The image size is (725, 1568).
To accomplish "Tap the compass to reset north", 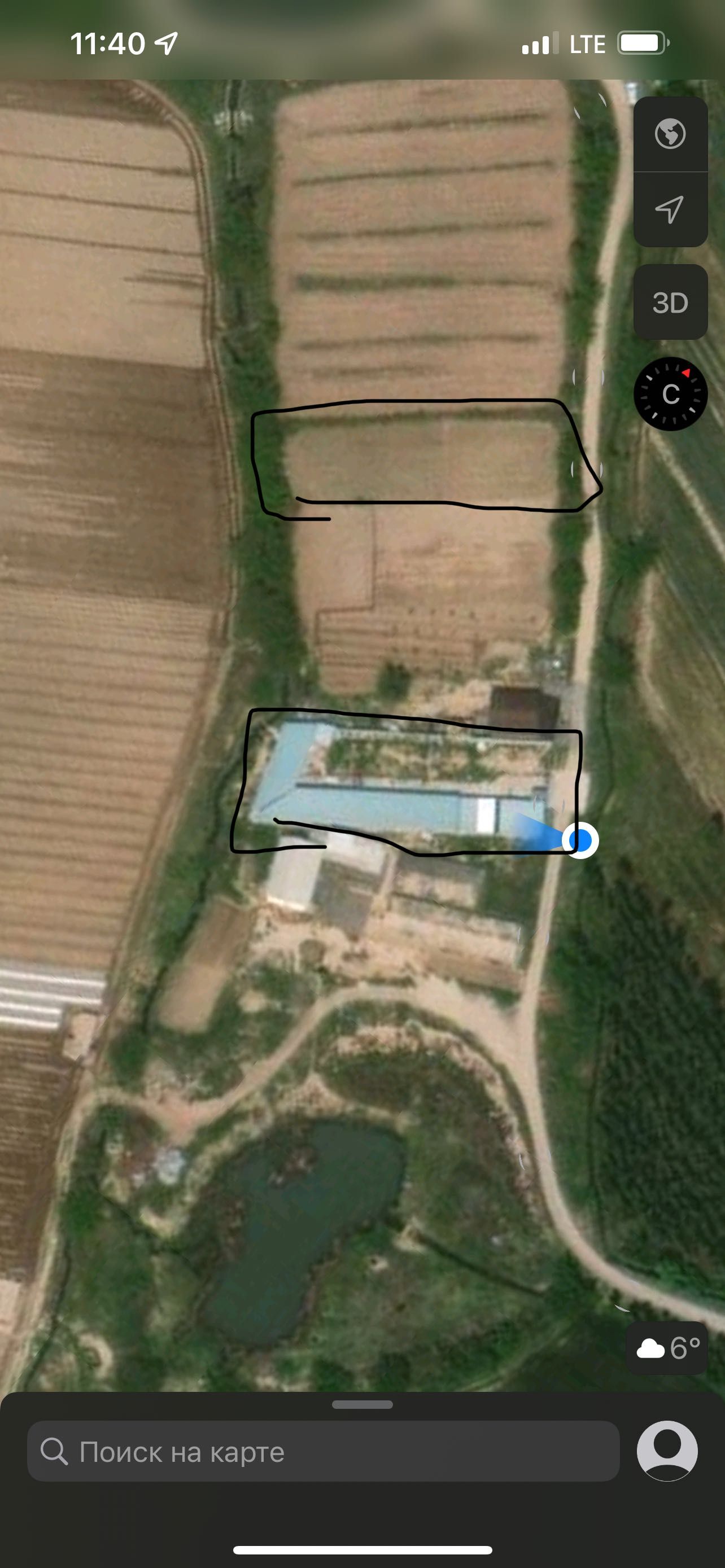I will coord(670,394).
